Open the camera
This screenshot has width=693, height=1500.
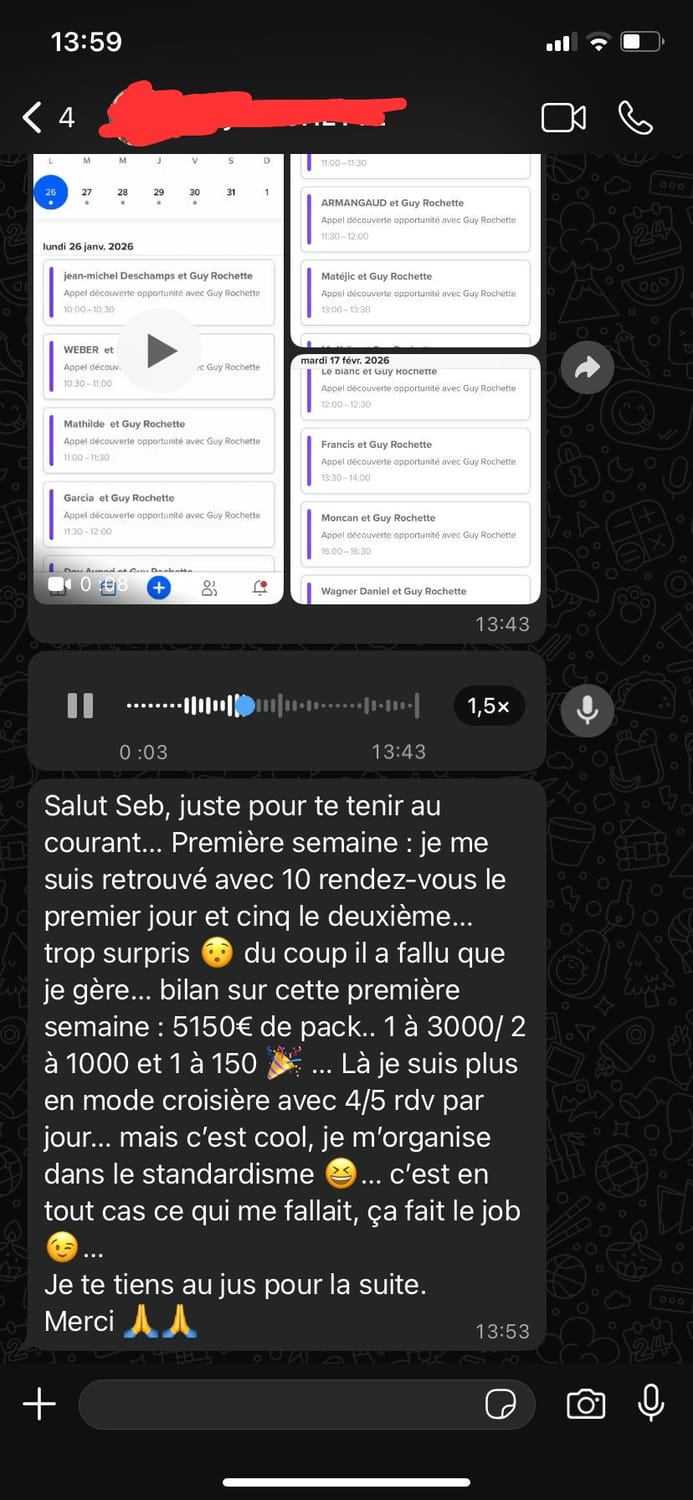pos(585,1404)
